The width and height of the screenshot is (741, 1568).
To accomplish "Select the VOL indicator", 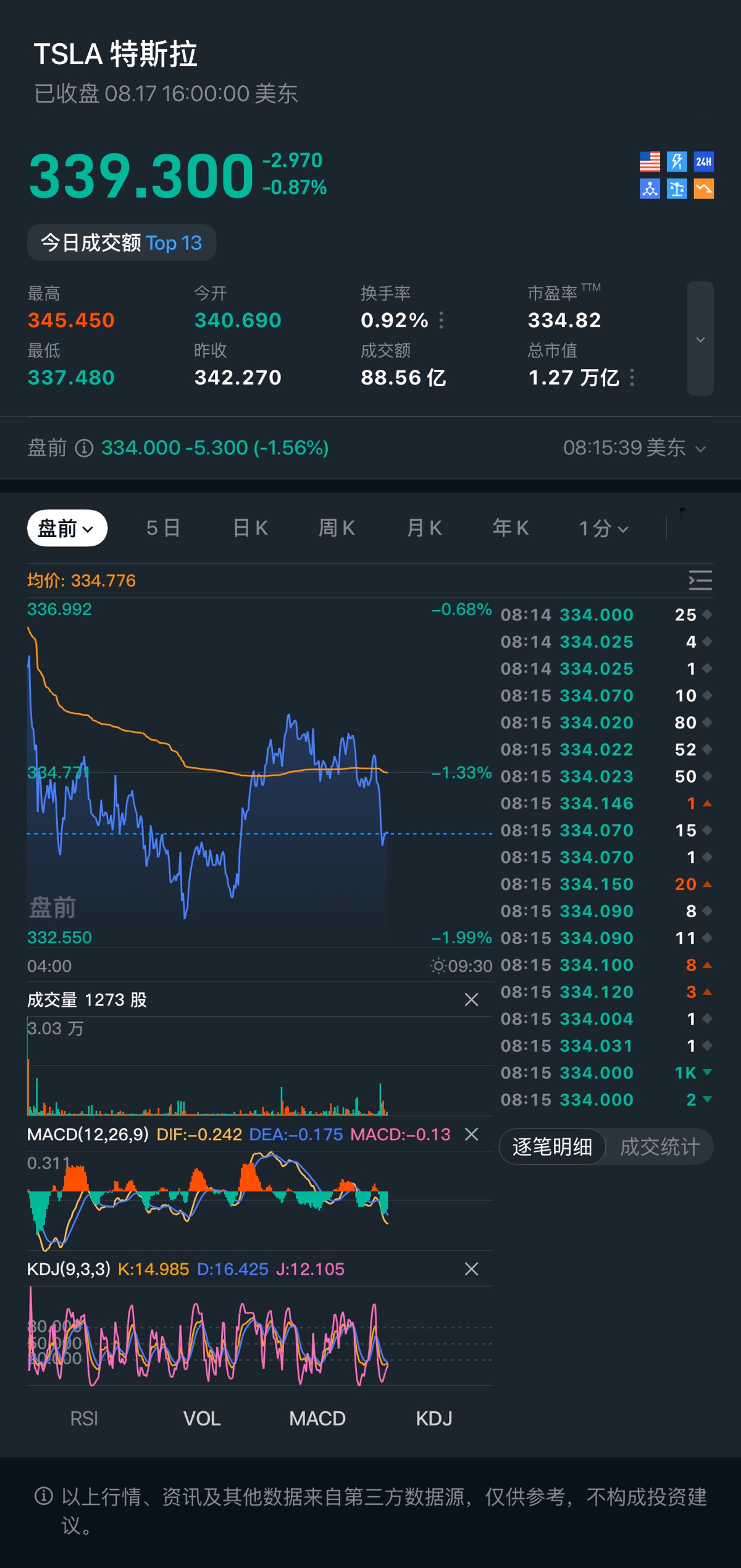I will point(202,1418).
